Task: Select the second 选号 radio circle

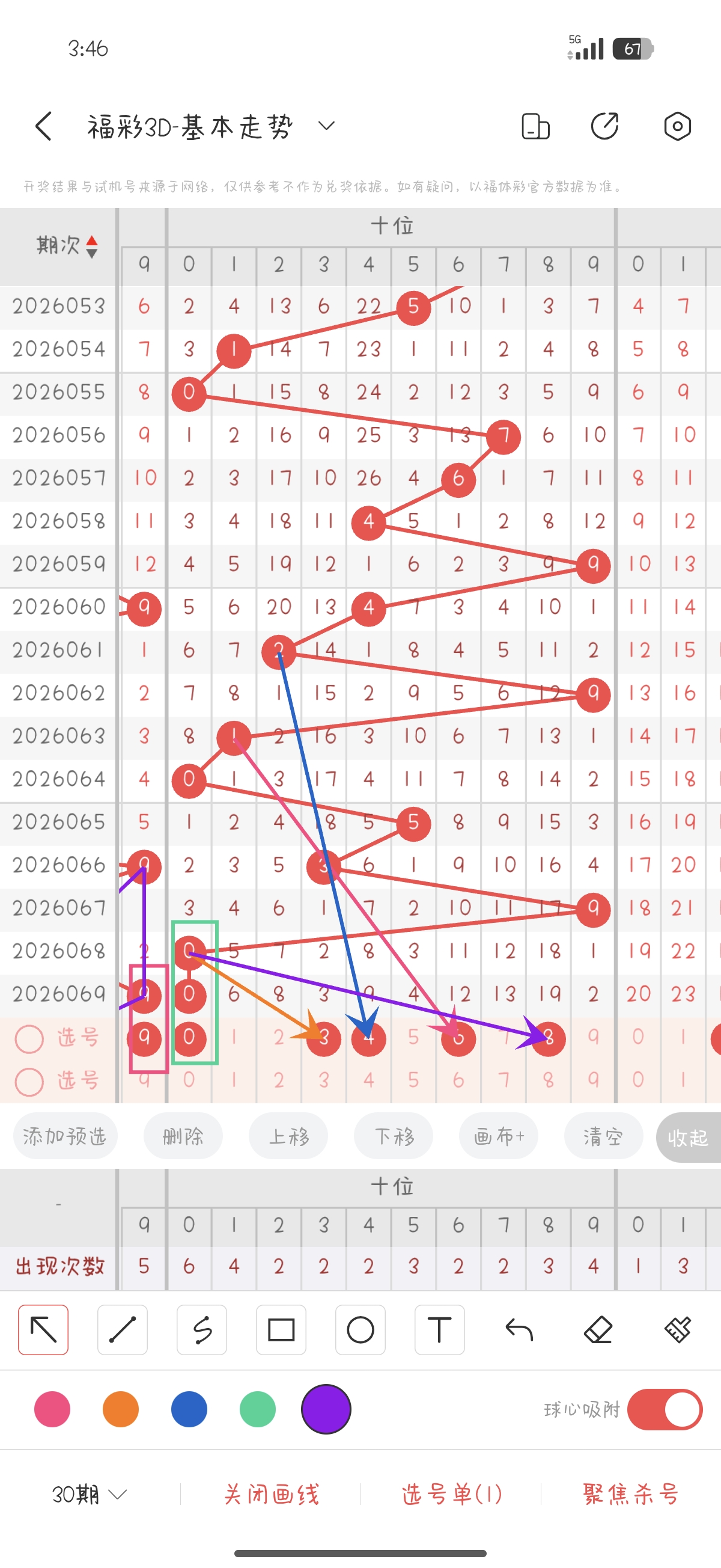Action: [29, 1082]
